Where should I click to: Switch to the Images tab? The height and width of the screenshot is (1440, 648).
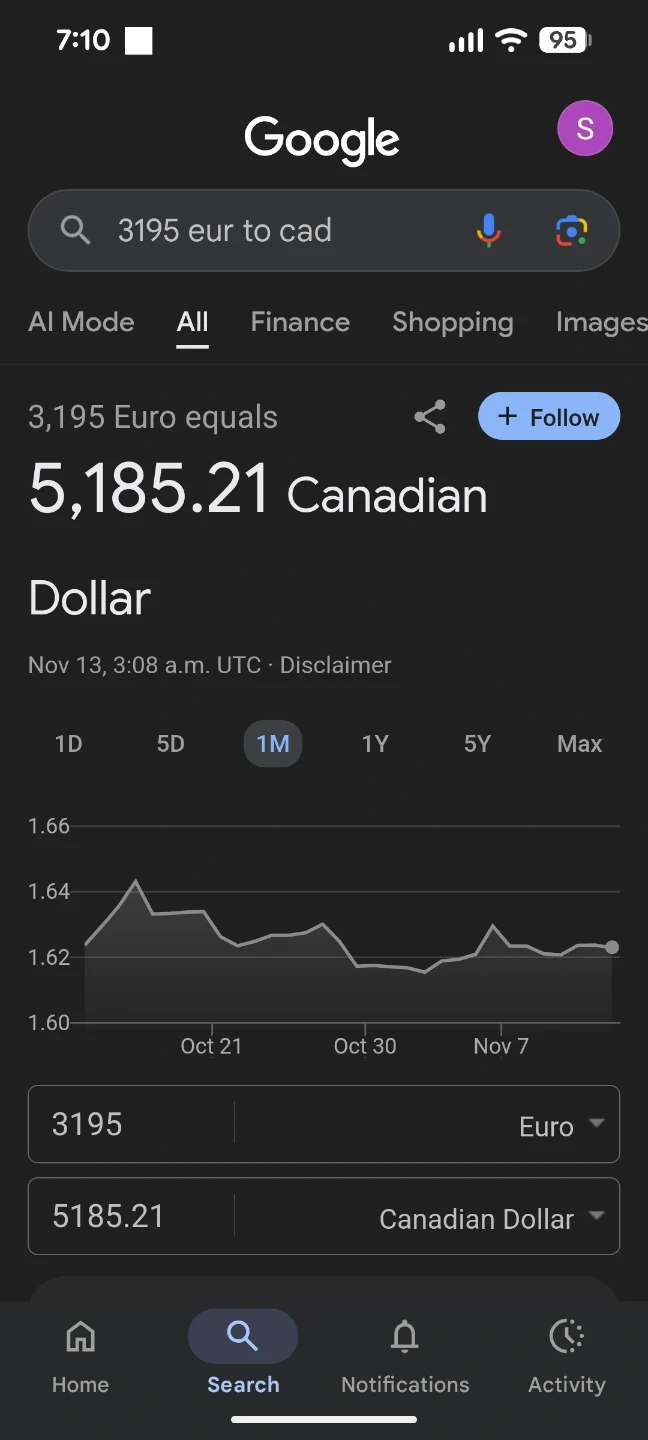tap(601, 322)
